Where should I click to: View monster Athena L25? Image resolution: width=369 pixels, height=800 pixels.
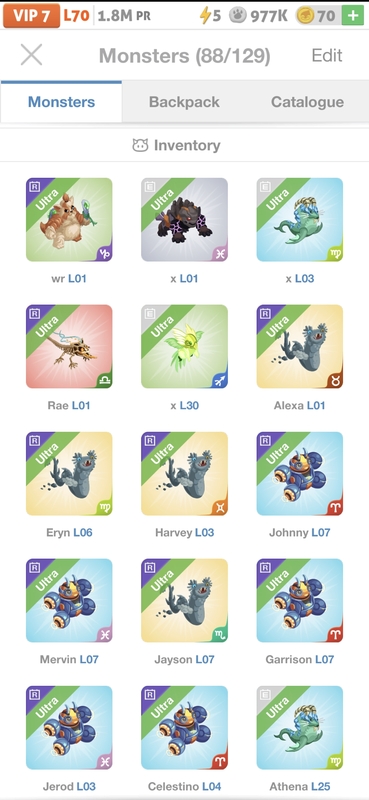click(x=300, y=728)
